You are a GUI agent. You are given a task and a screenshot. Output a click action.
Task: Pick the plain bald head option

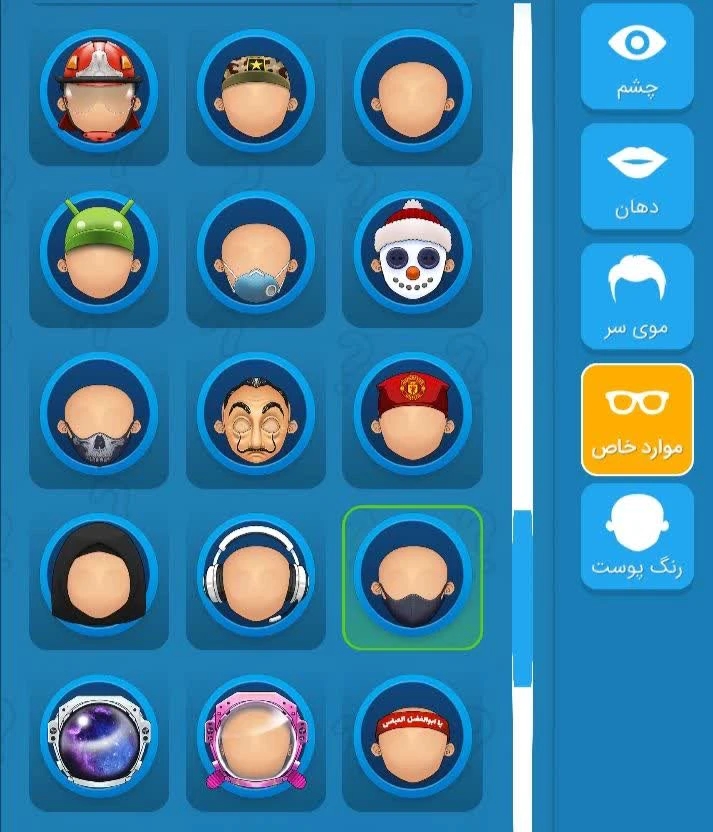[412, 91]
